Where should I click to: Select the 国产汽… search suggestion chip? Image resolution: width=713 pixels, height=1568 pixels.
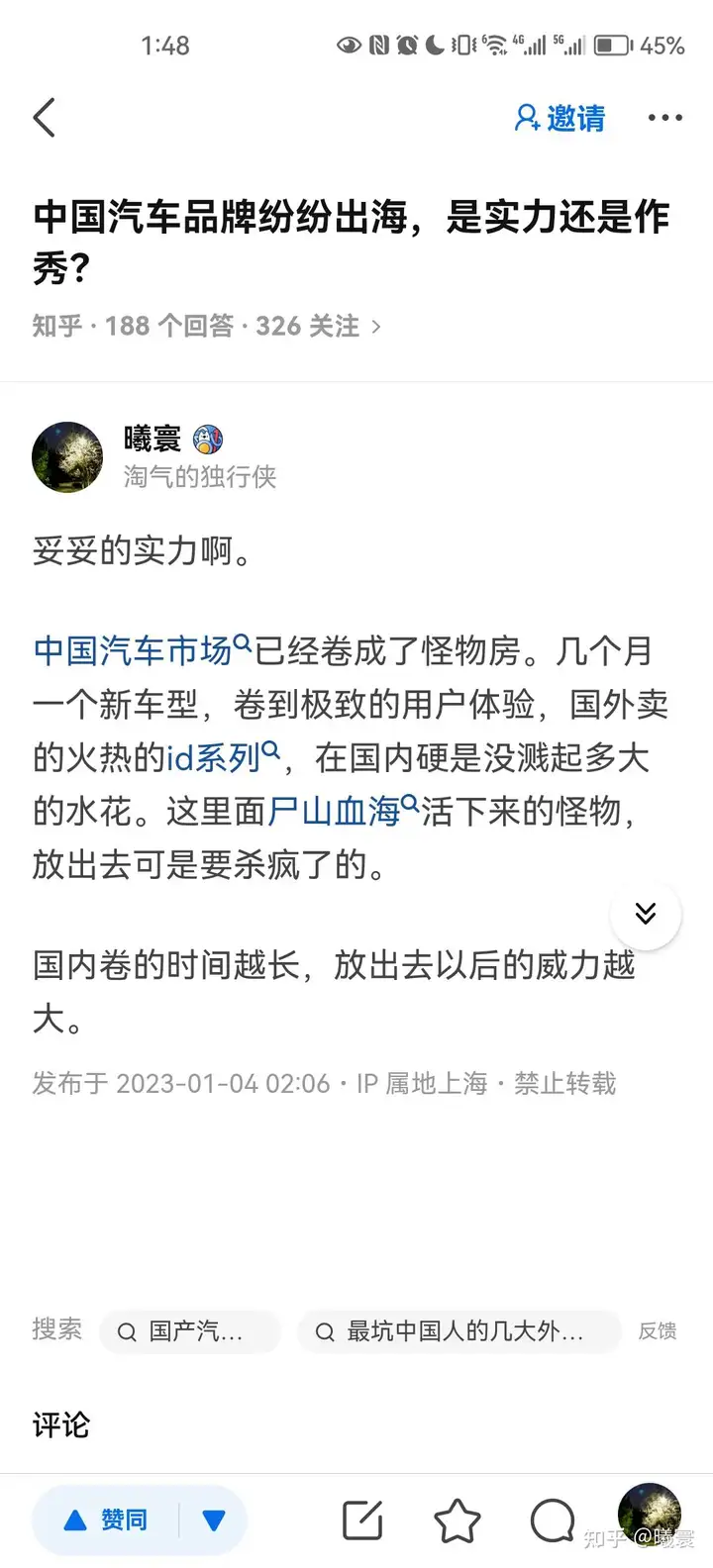click(x=190, y=1331)
